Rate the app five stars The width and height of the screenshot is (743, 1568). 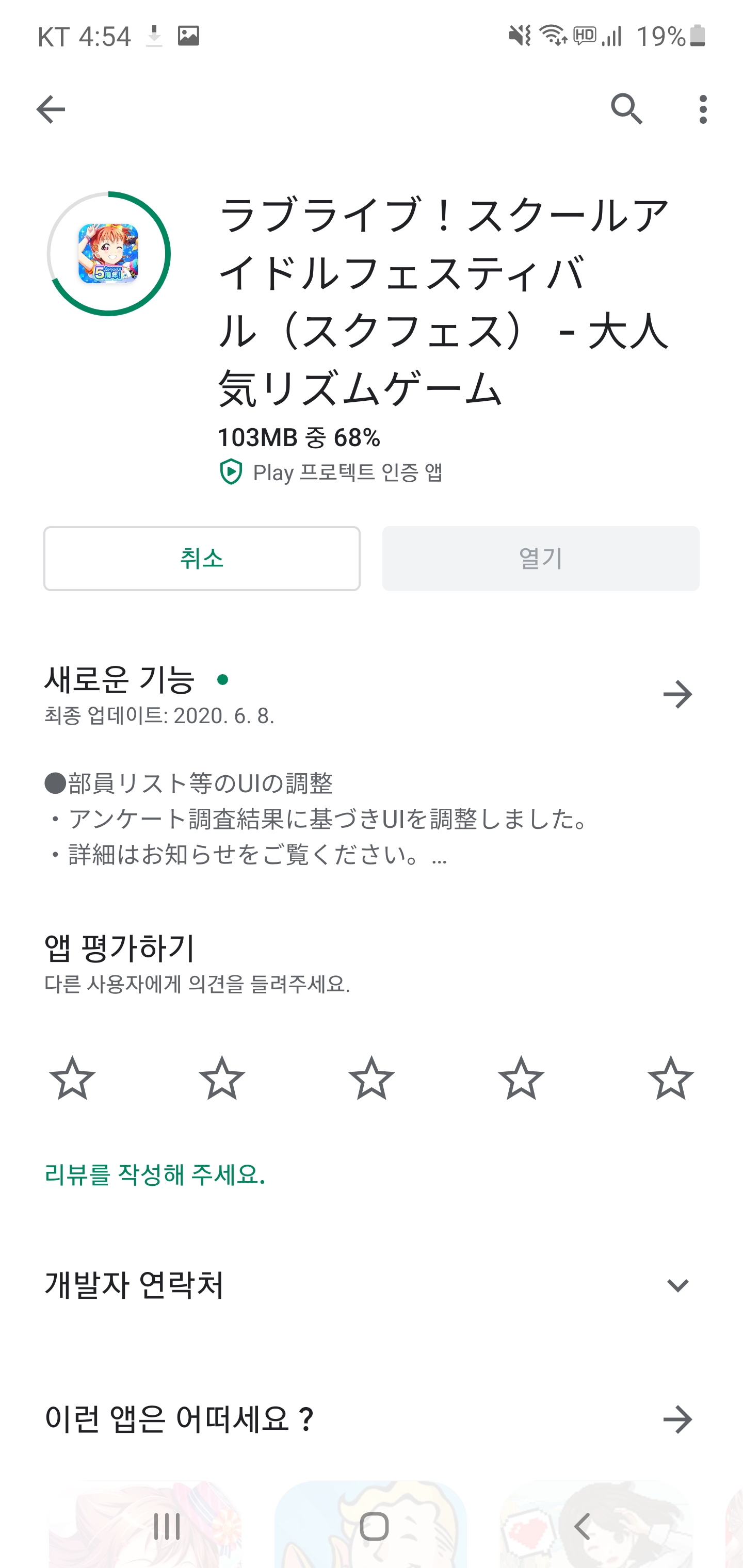(x=671, y=1079)
